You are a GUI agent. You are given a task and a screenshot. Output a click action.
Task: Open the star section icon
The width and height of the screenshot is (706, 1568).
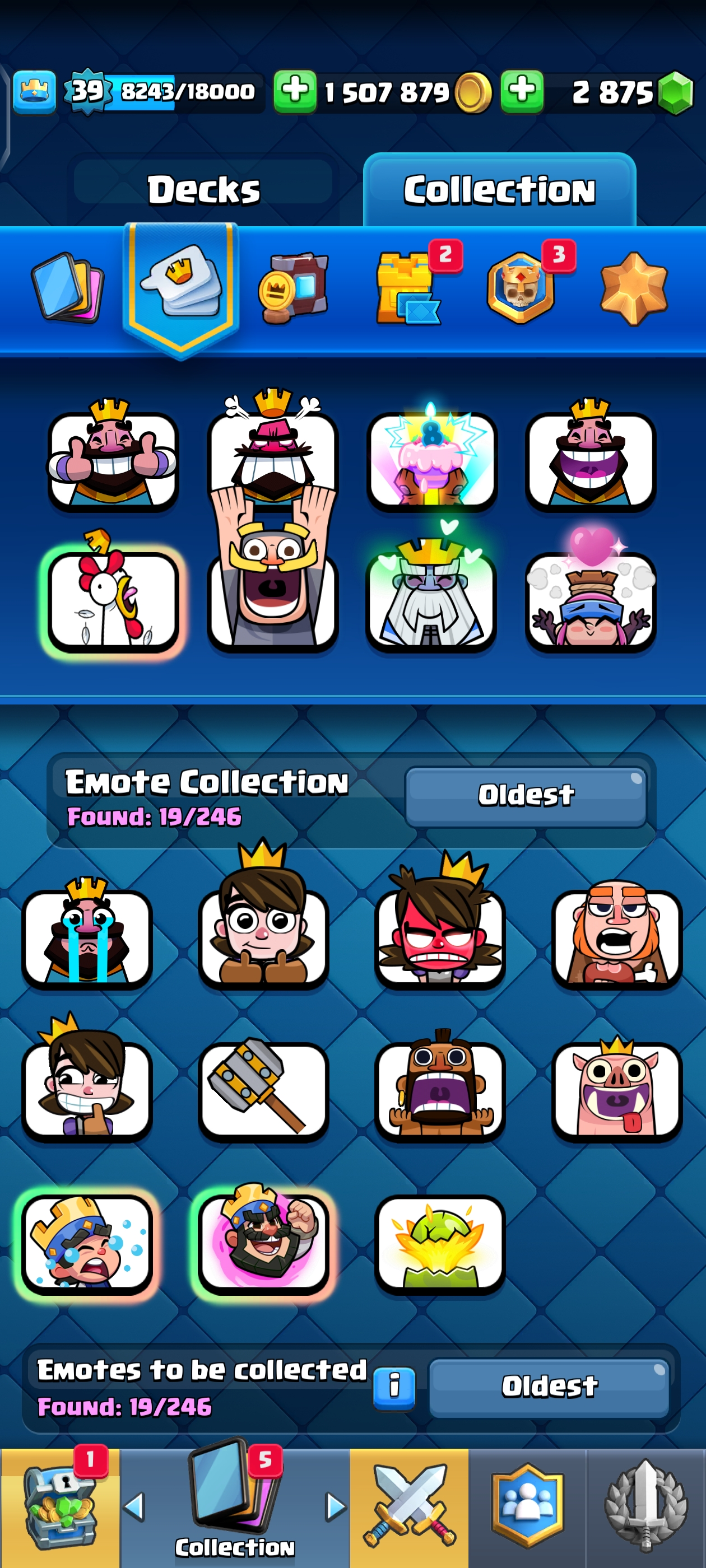point(634,288)
